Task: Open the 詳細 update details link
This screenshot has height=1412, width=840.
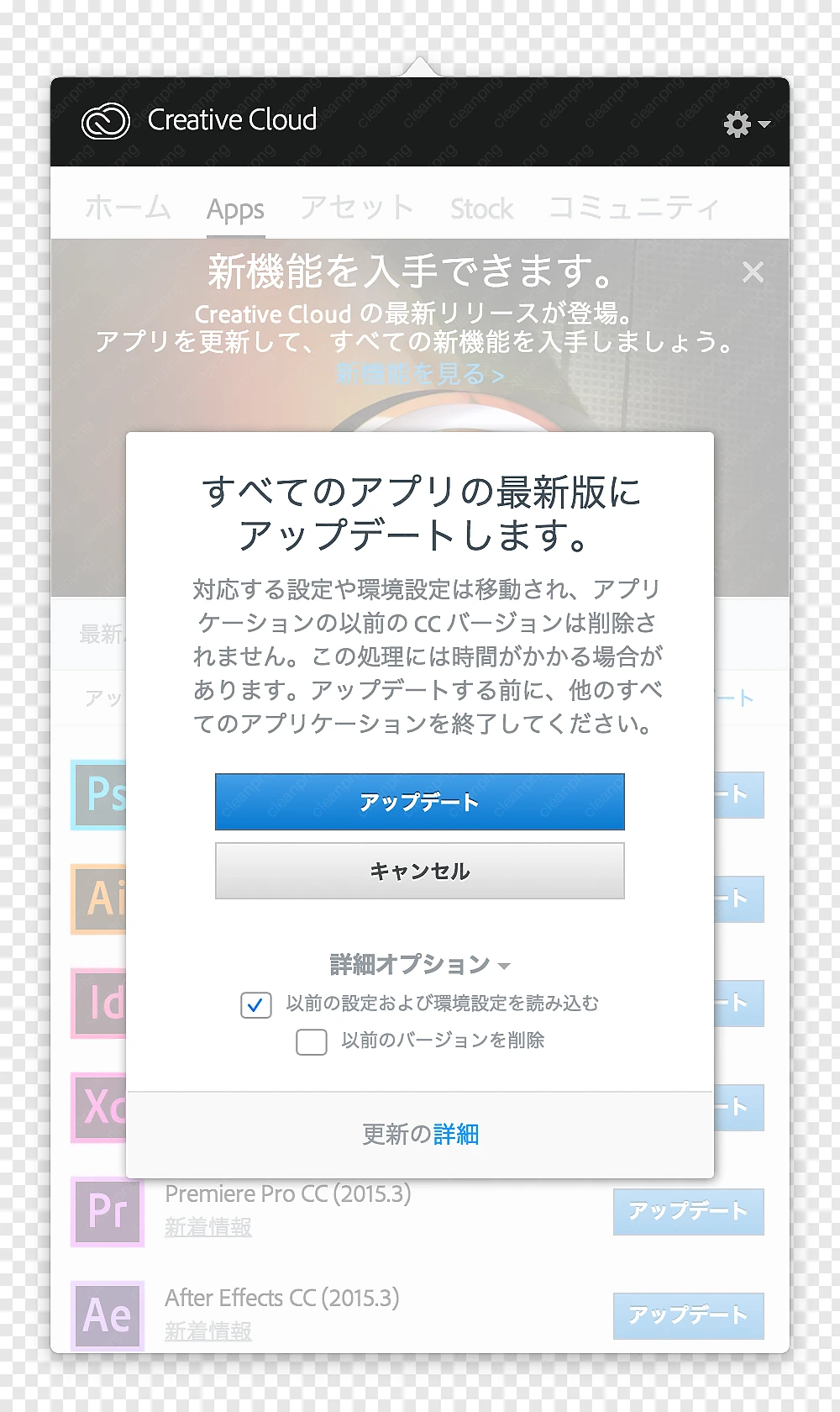Action: click(456, 1135)
